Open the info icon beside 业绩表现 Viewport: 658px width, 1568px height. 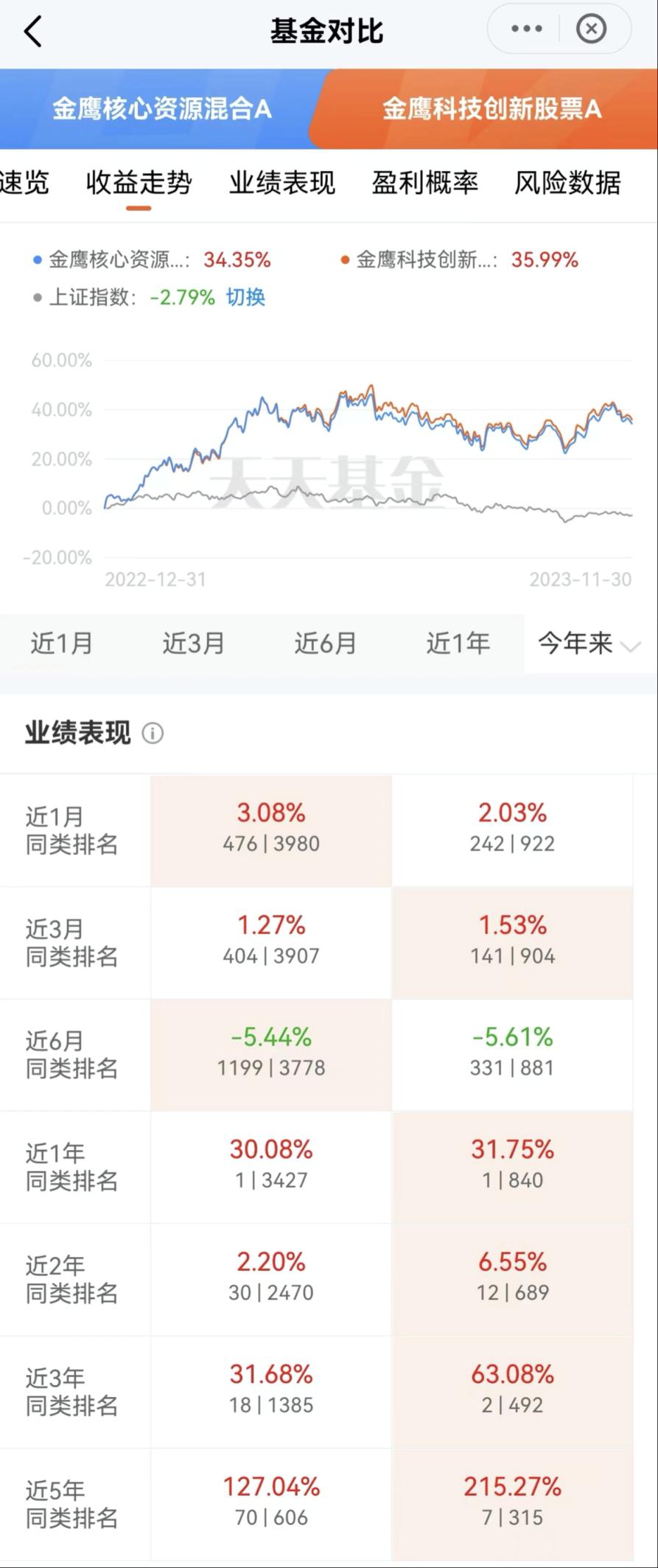[x=153, y=734]
